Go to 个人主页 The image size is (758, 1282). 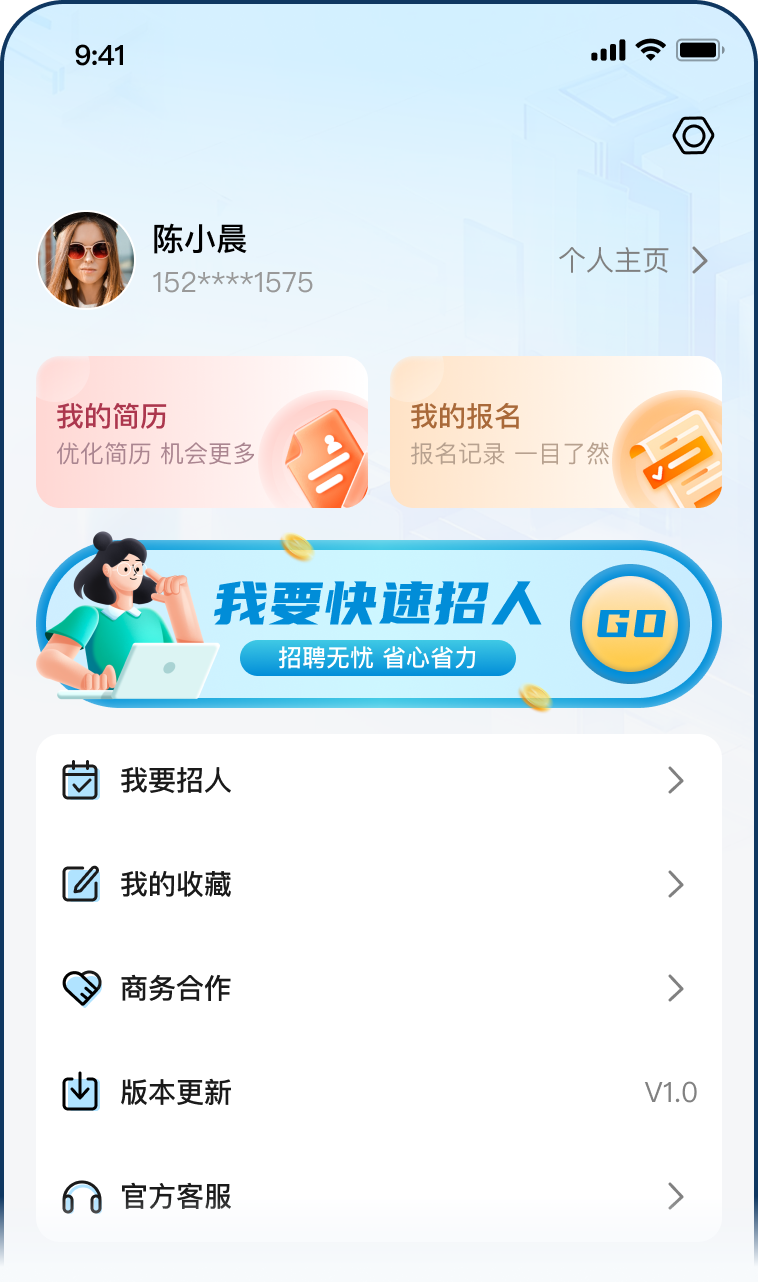click(x=633, y=261)
